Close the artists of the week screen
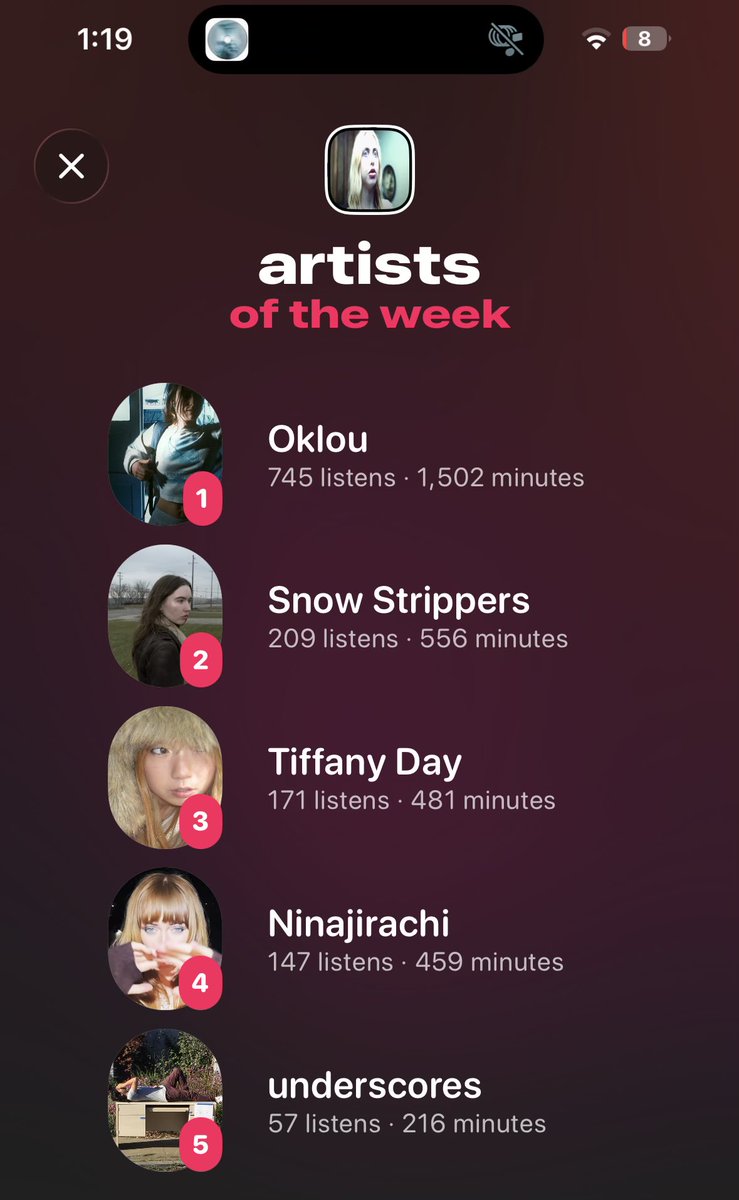The width and height of the screenshot is (739, 1200). [71, 166]
